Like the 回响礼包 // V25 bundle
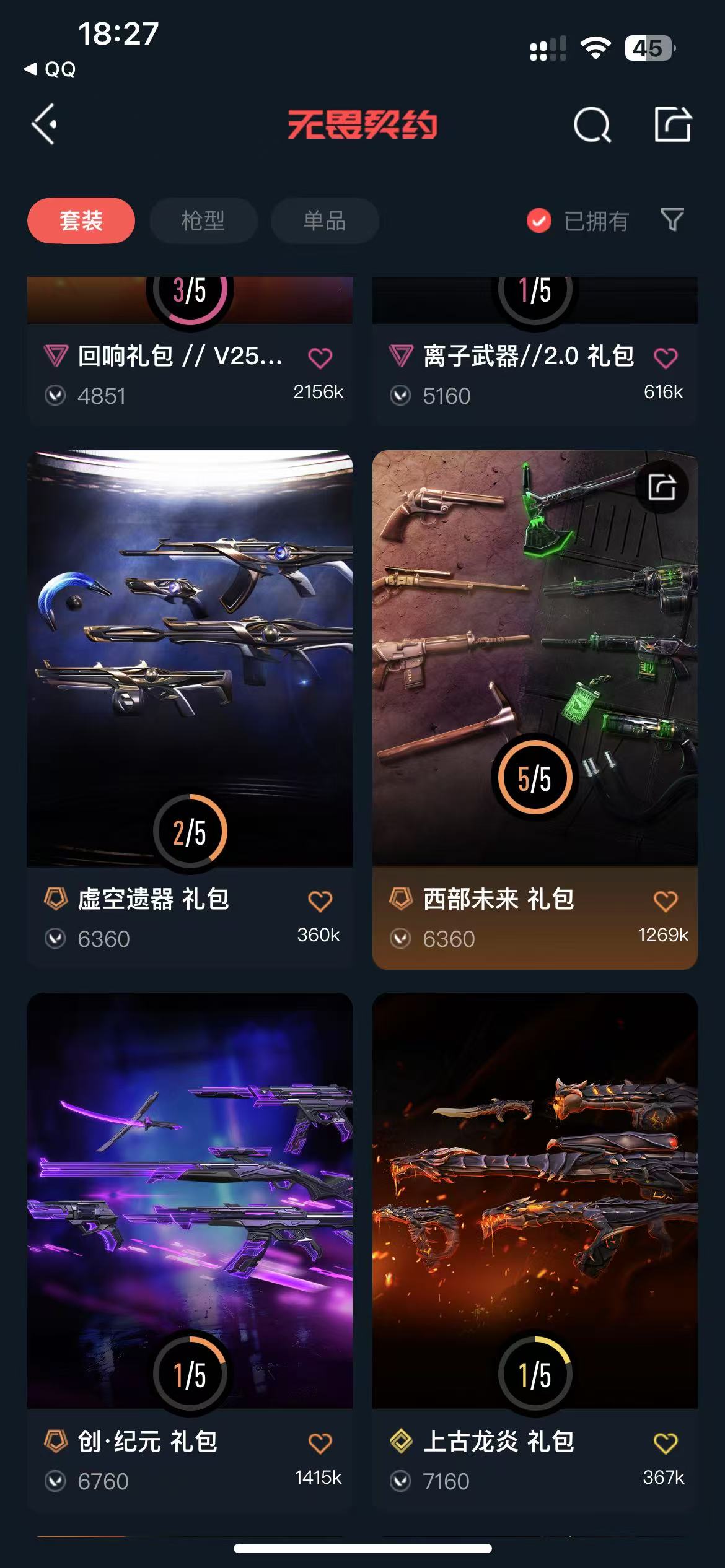This screenshot has width=725, height=1568. [x=320, y=358]
